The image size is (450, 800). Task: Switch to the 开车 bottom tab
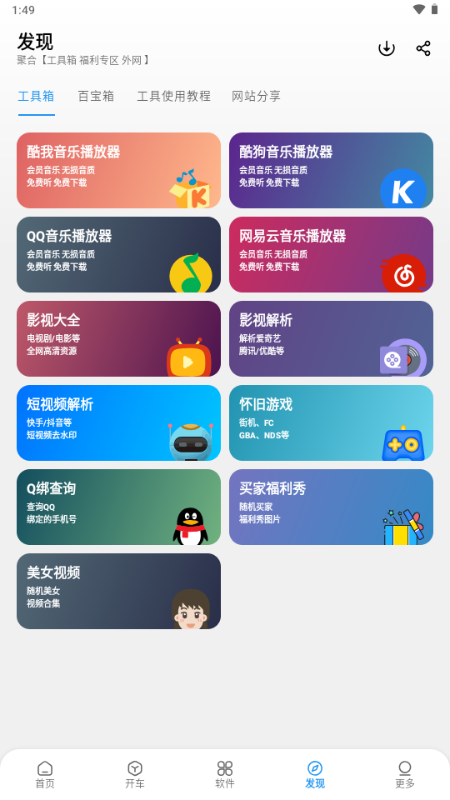(135, 774)
